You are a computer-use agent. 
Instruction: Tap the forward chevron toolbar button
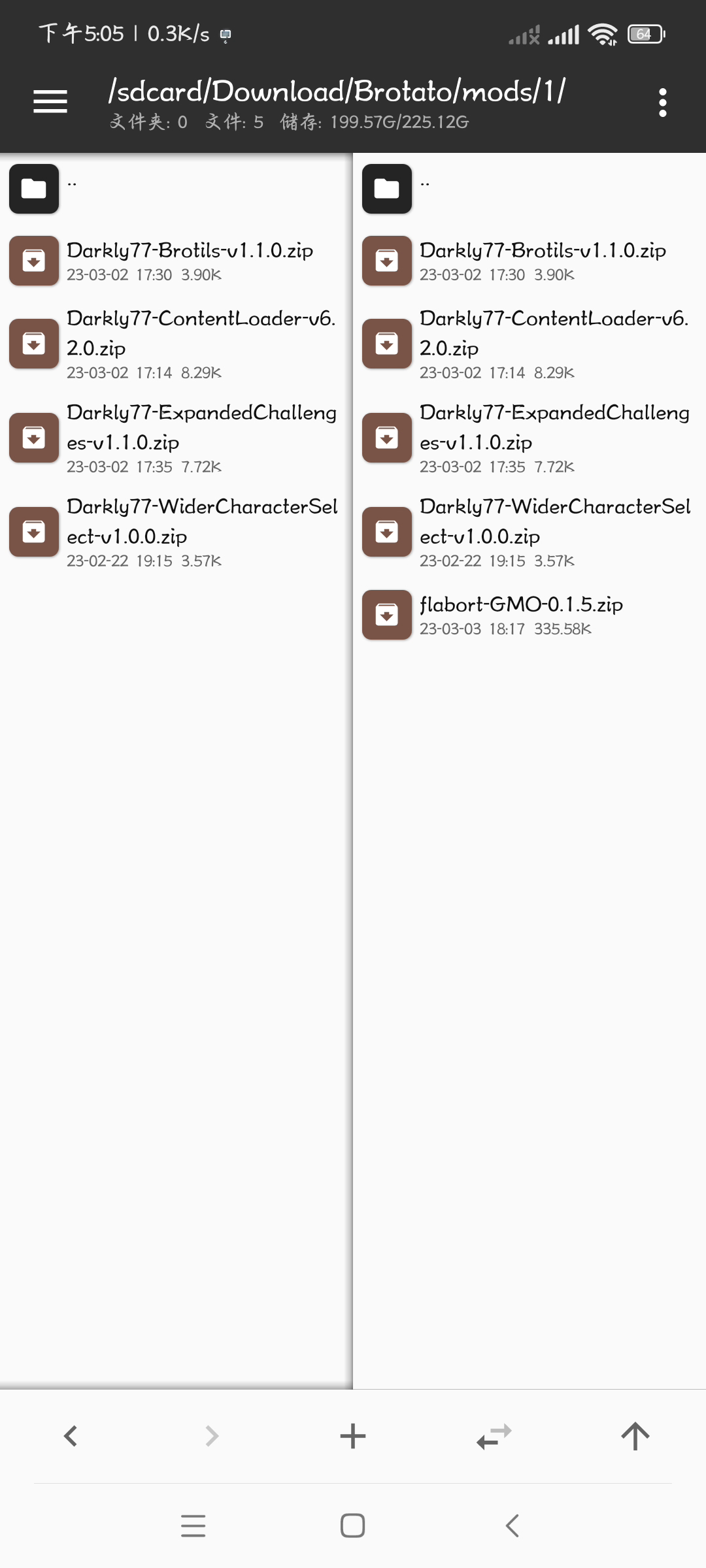pos(211,1436)
